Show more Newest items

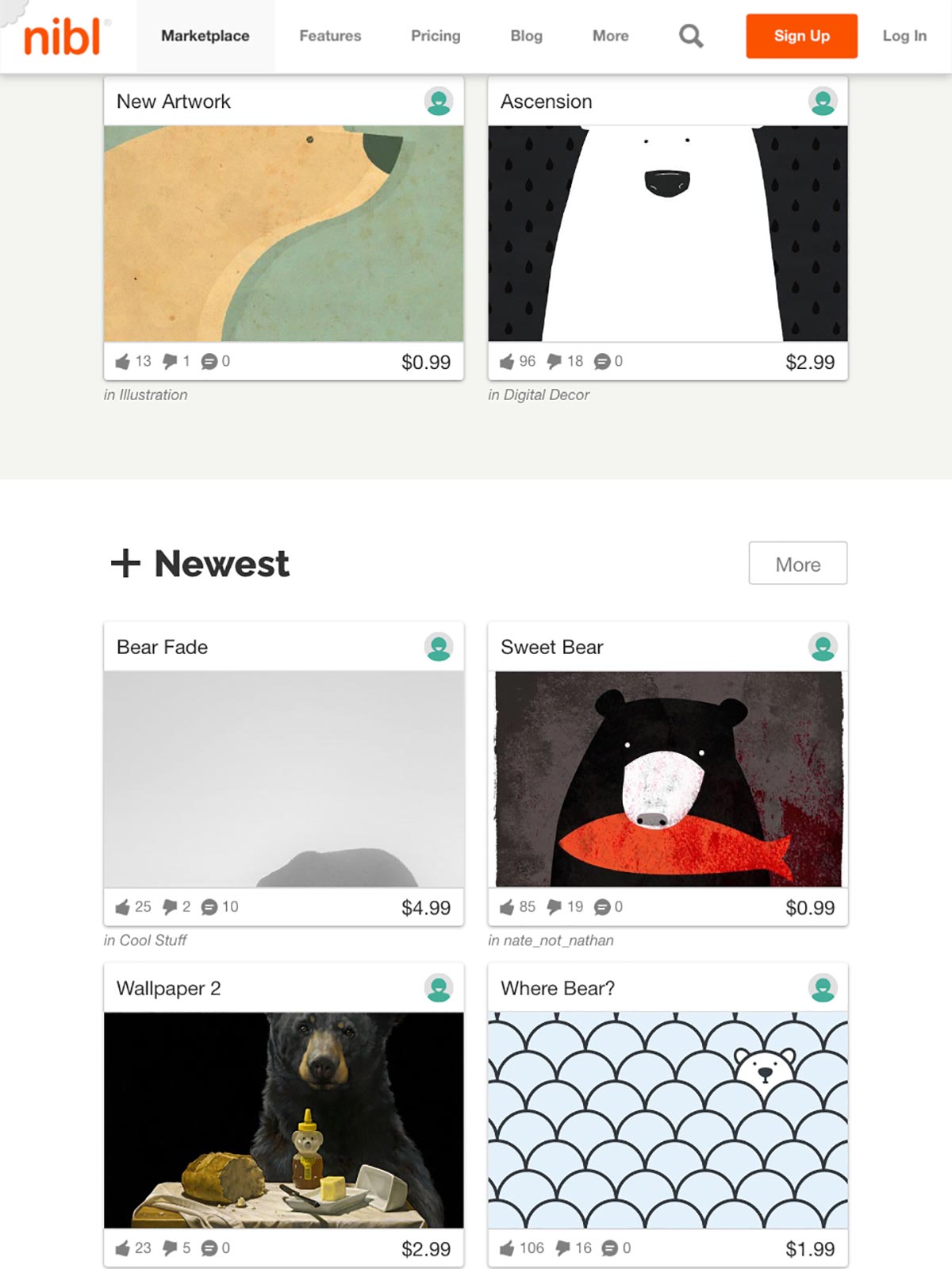click(797, 563)
